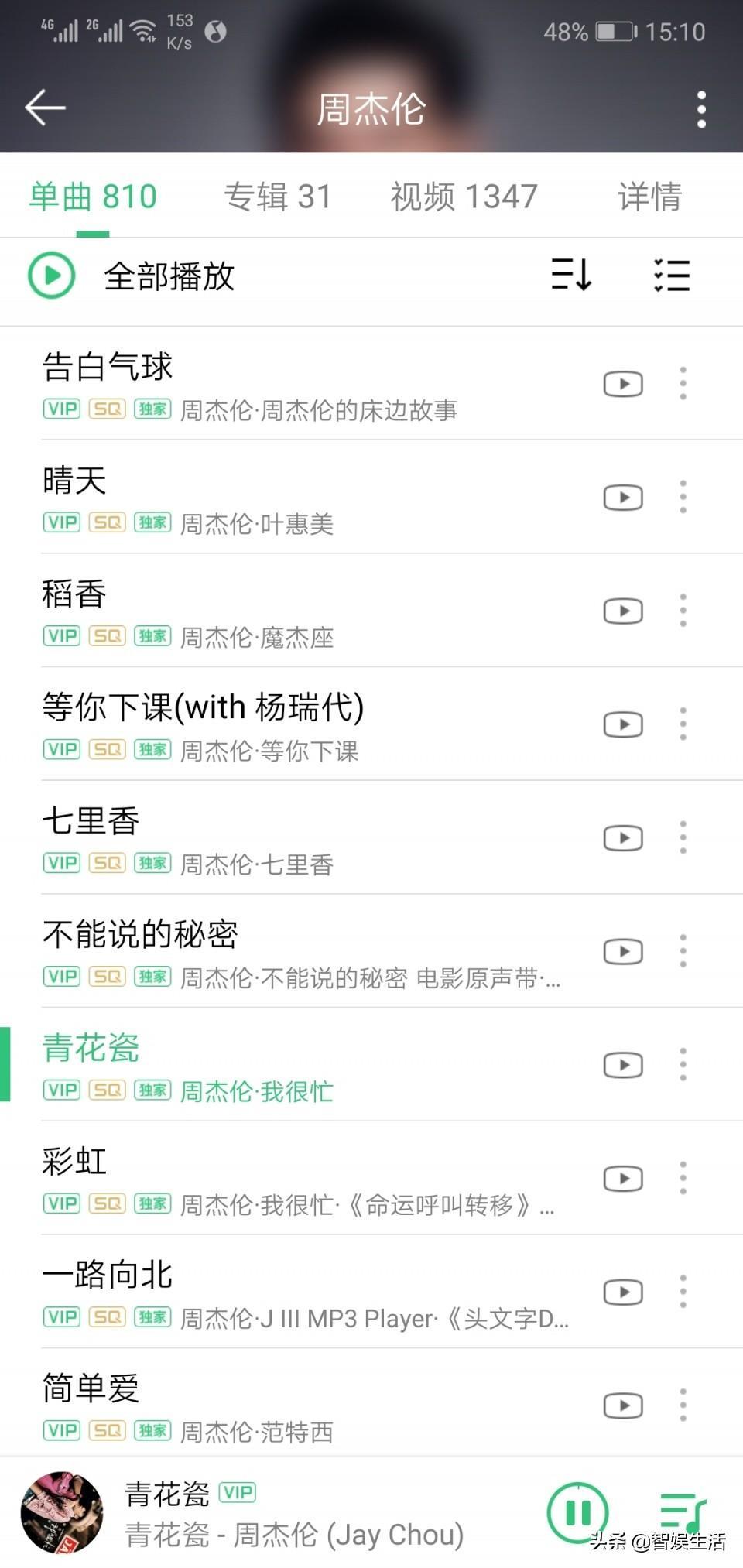Viewport: 743px width, 1568px height.
Task: Open the sort order icon
Action: point(571,275)
